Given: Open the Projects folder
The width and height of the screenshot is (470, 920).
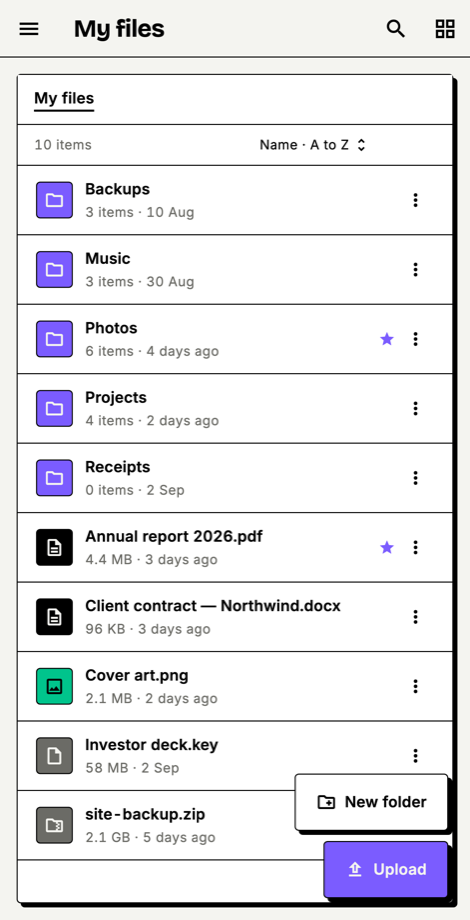Looking at the screenshot, I should click(235, 408).
